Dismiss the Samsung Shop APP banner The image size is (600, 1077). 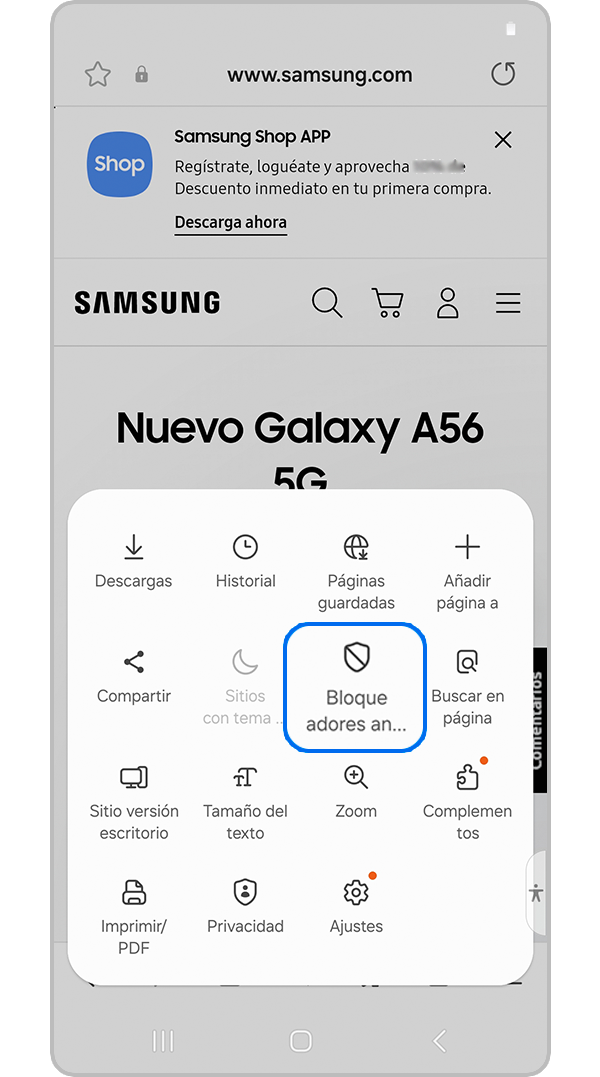point(503,140)
